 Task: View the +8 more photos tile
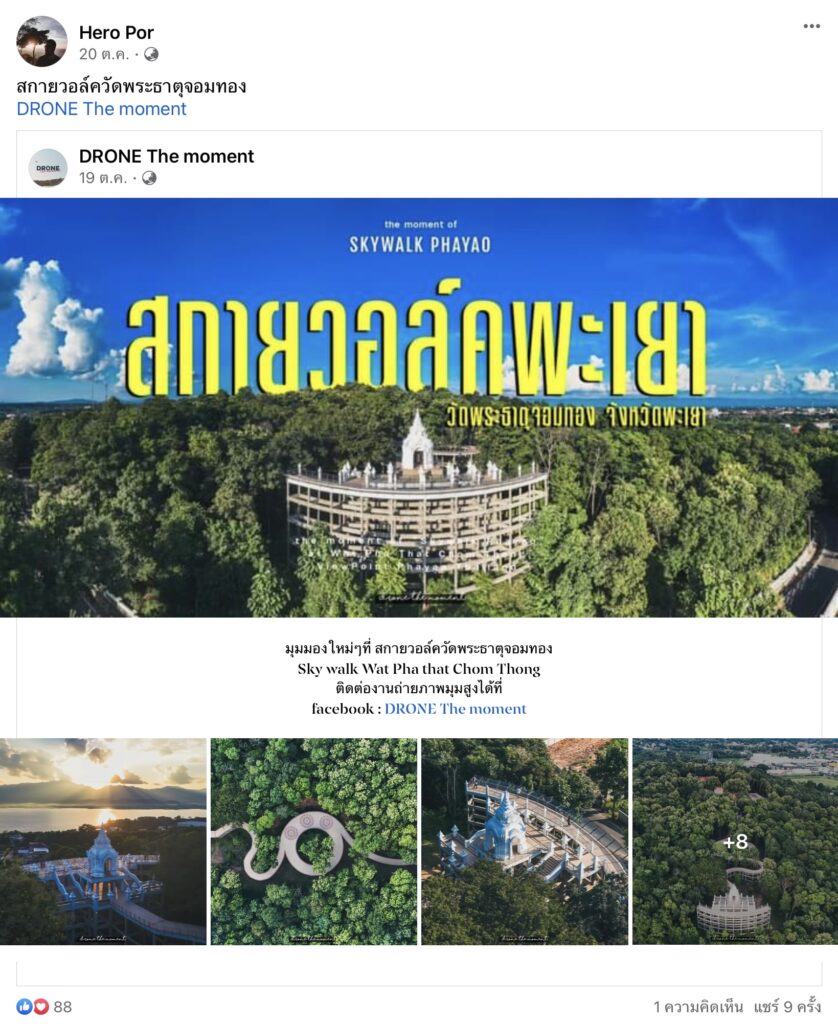coord(734,841)
